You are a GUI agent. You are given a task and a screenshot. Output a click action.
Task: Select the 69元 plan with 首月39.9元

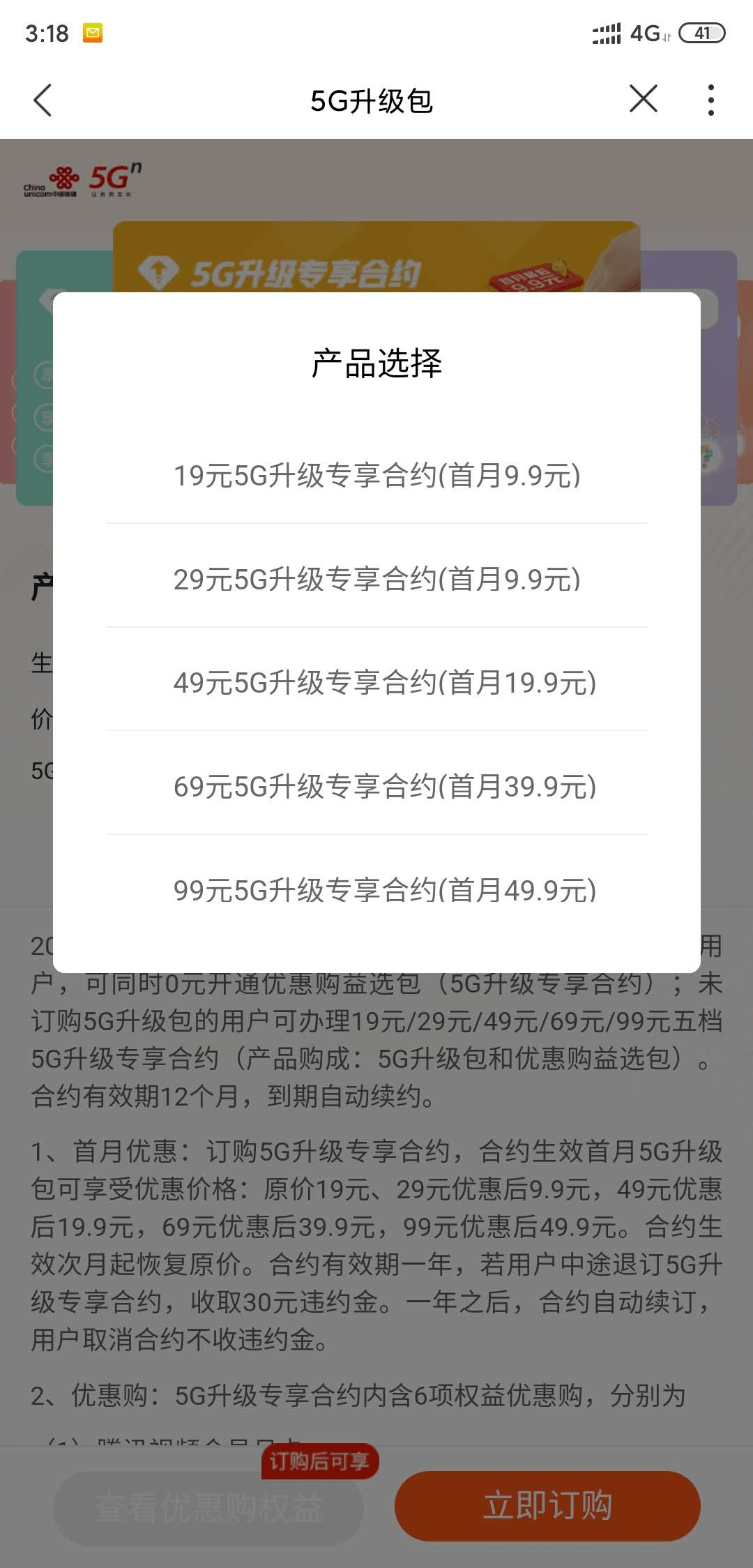point(384,787)
